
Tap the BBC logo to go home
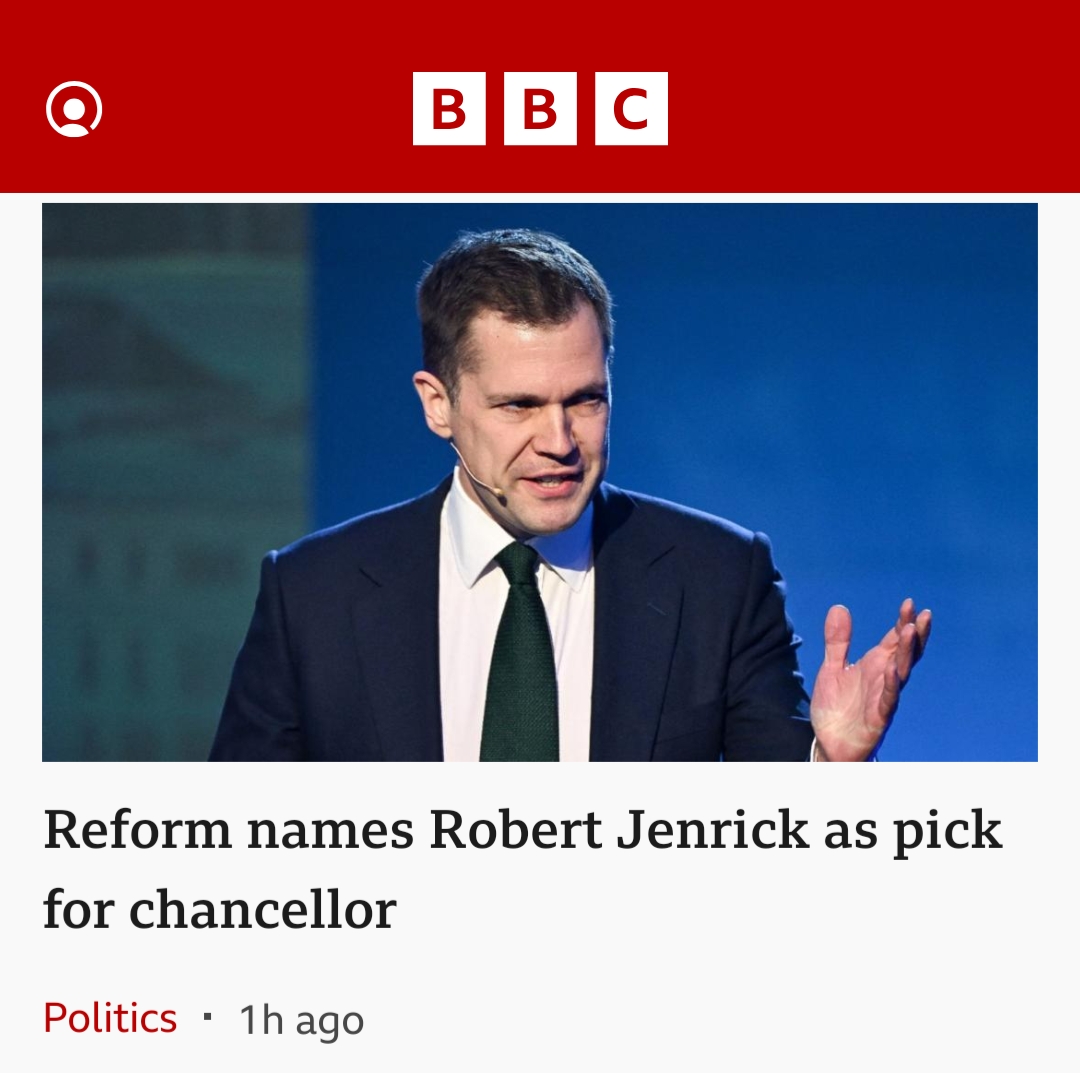click(x=540, y=109)
